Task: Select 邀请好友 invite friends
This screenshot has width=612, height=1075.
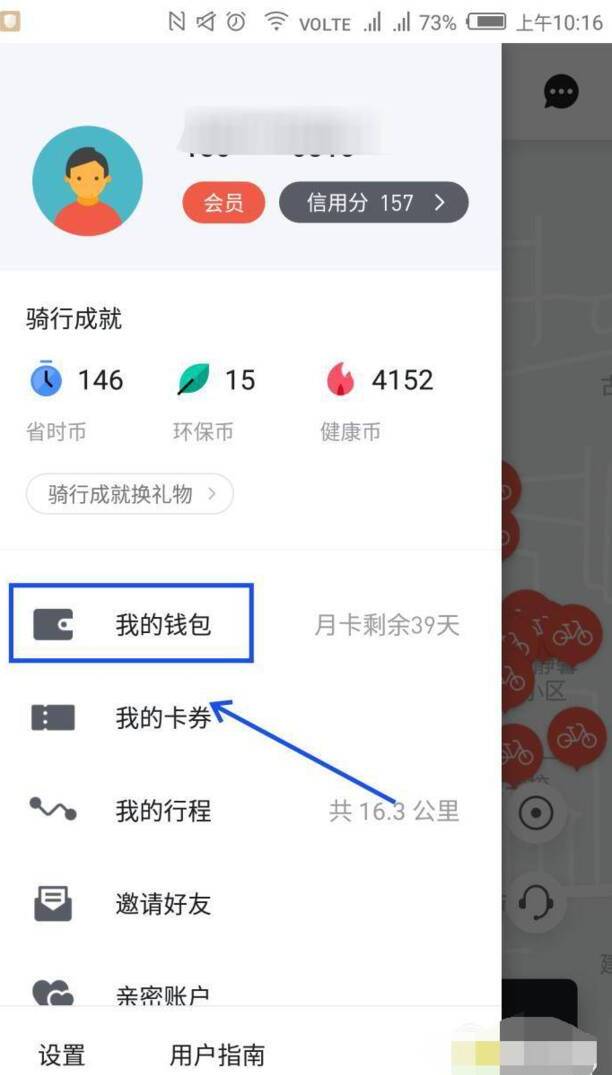Action: tap(162, 904)
